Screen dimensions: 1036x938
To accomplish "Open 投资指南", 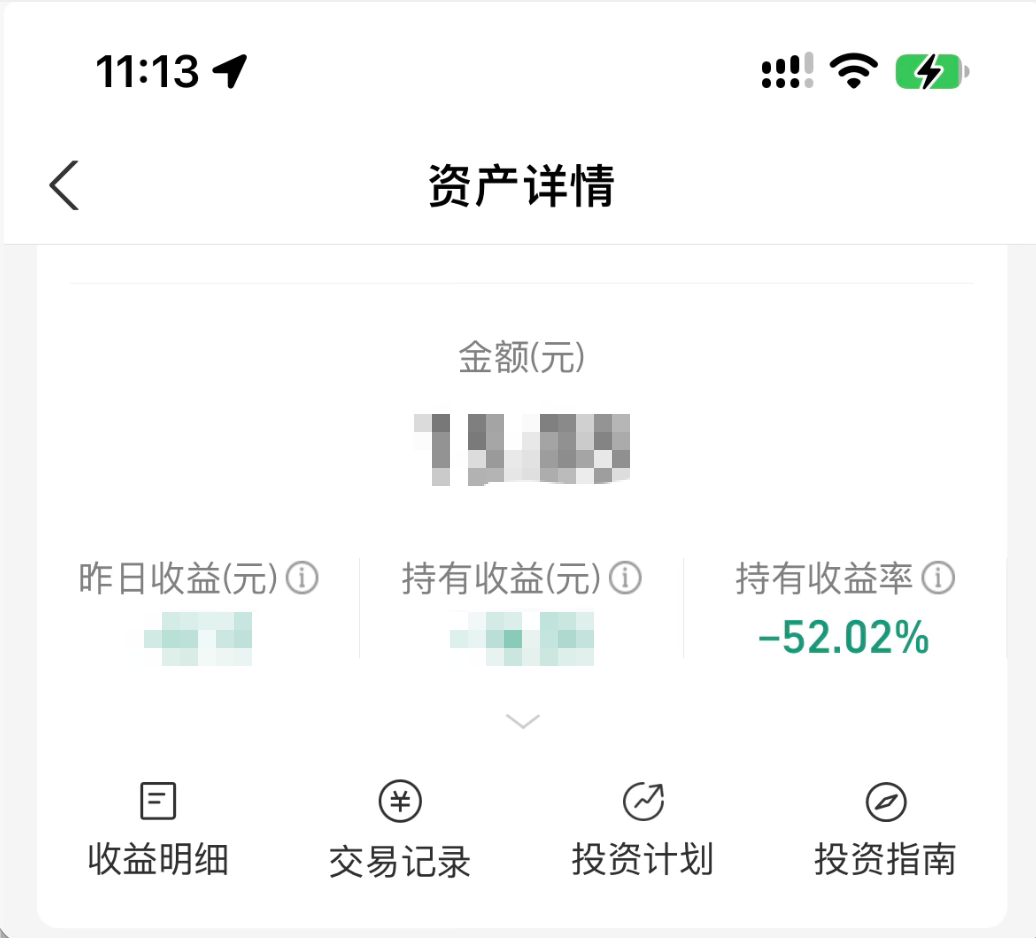I will (885, 830).
